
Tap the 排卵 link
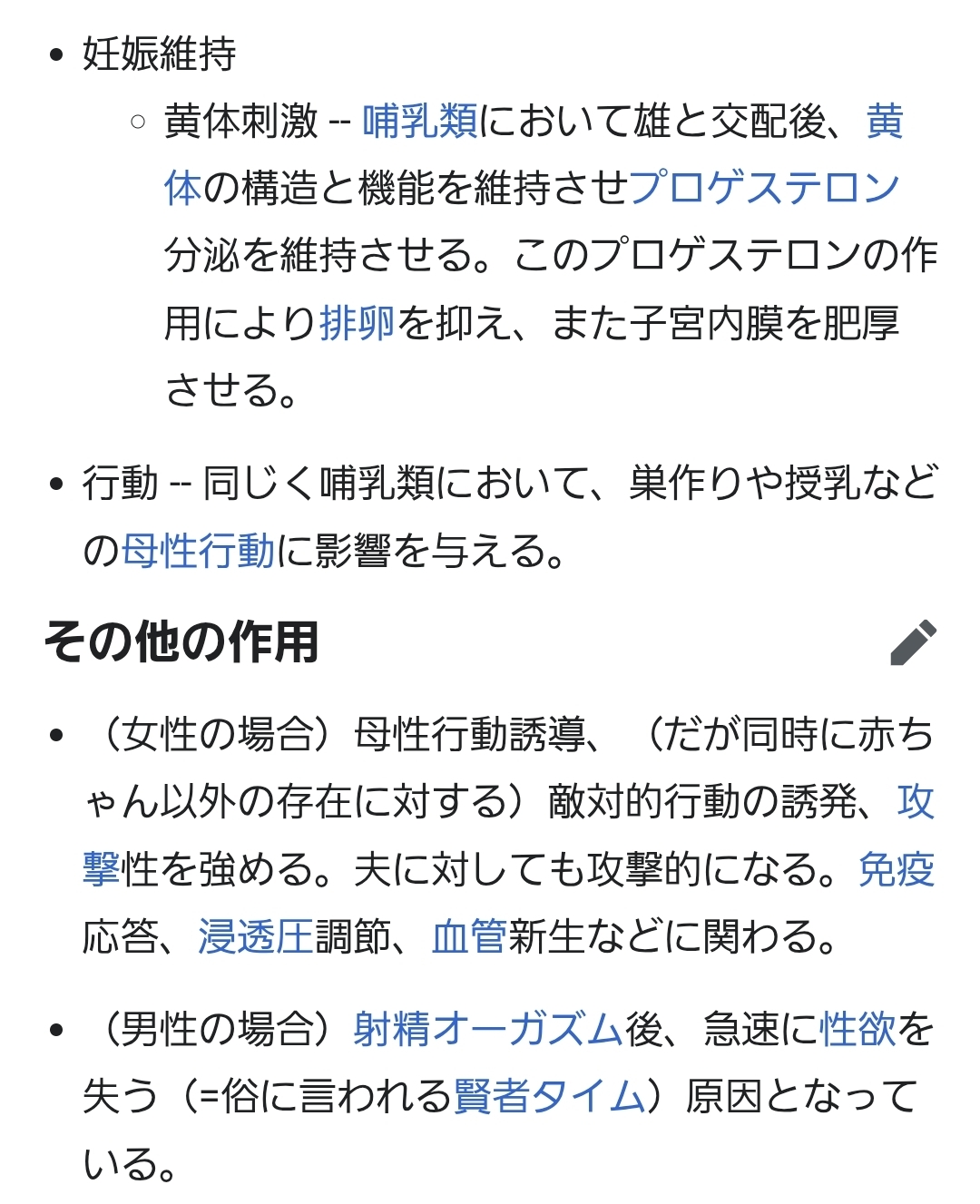pos(357,323)
